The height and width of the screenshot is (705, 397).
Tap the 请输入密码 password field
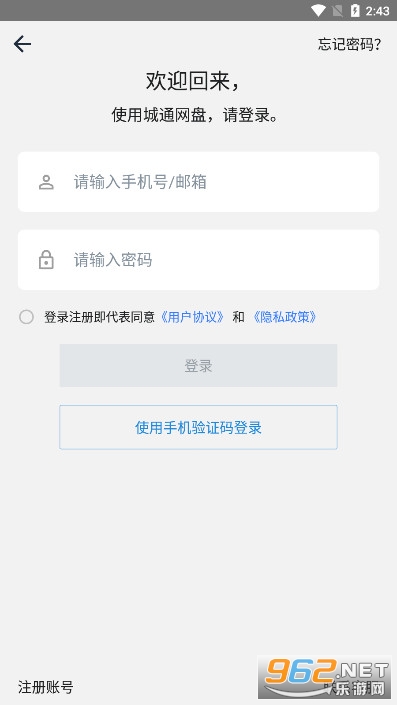[198, 260]
